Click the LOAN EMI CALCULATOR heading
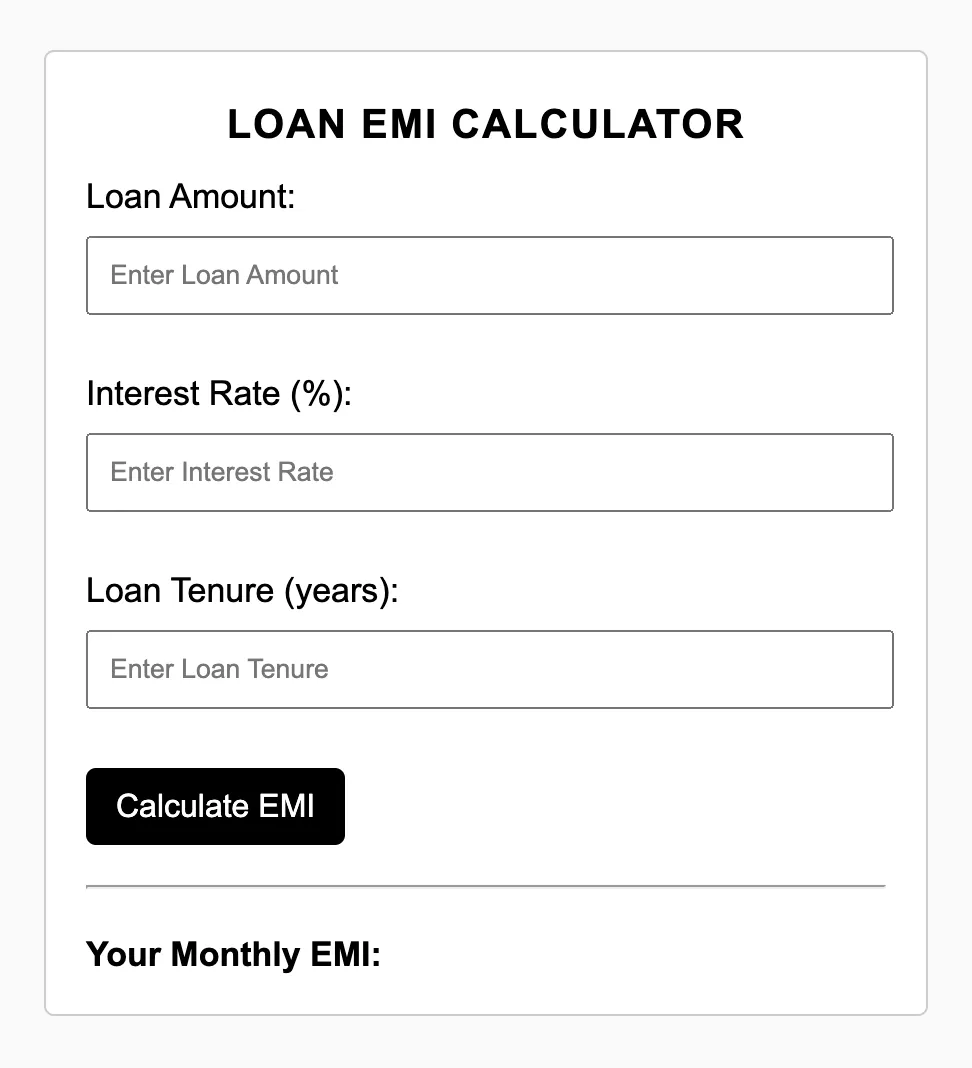 tap(486, 124)
